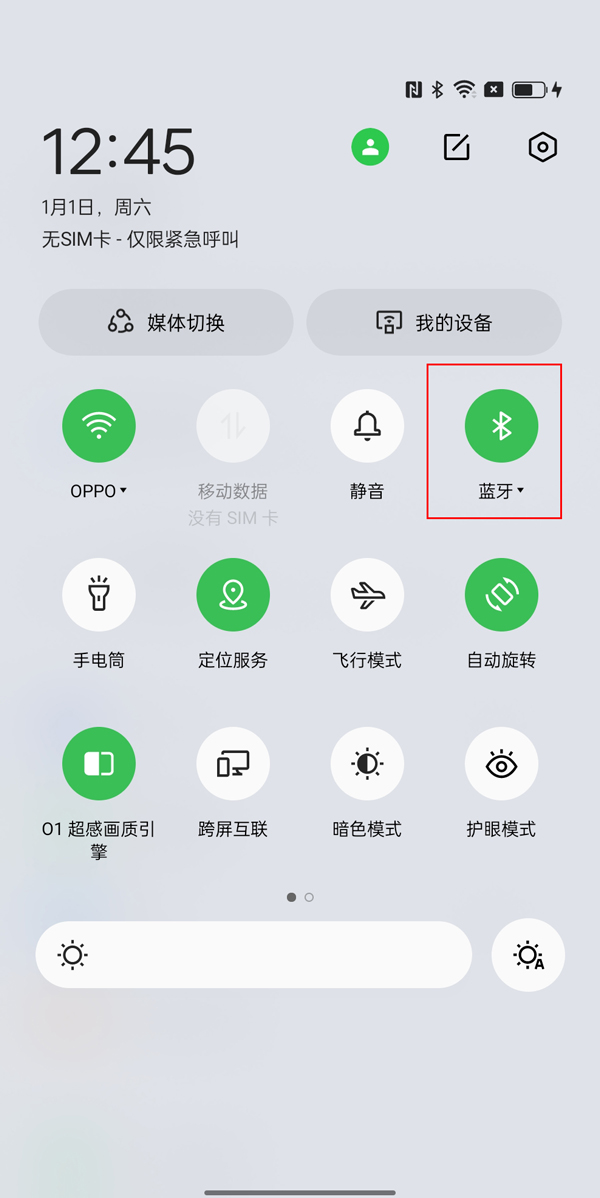Edit the quick settings tiles
The height and width of the screenshot is (1198, 600).
[x=457, y=148]
